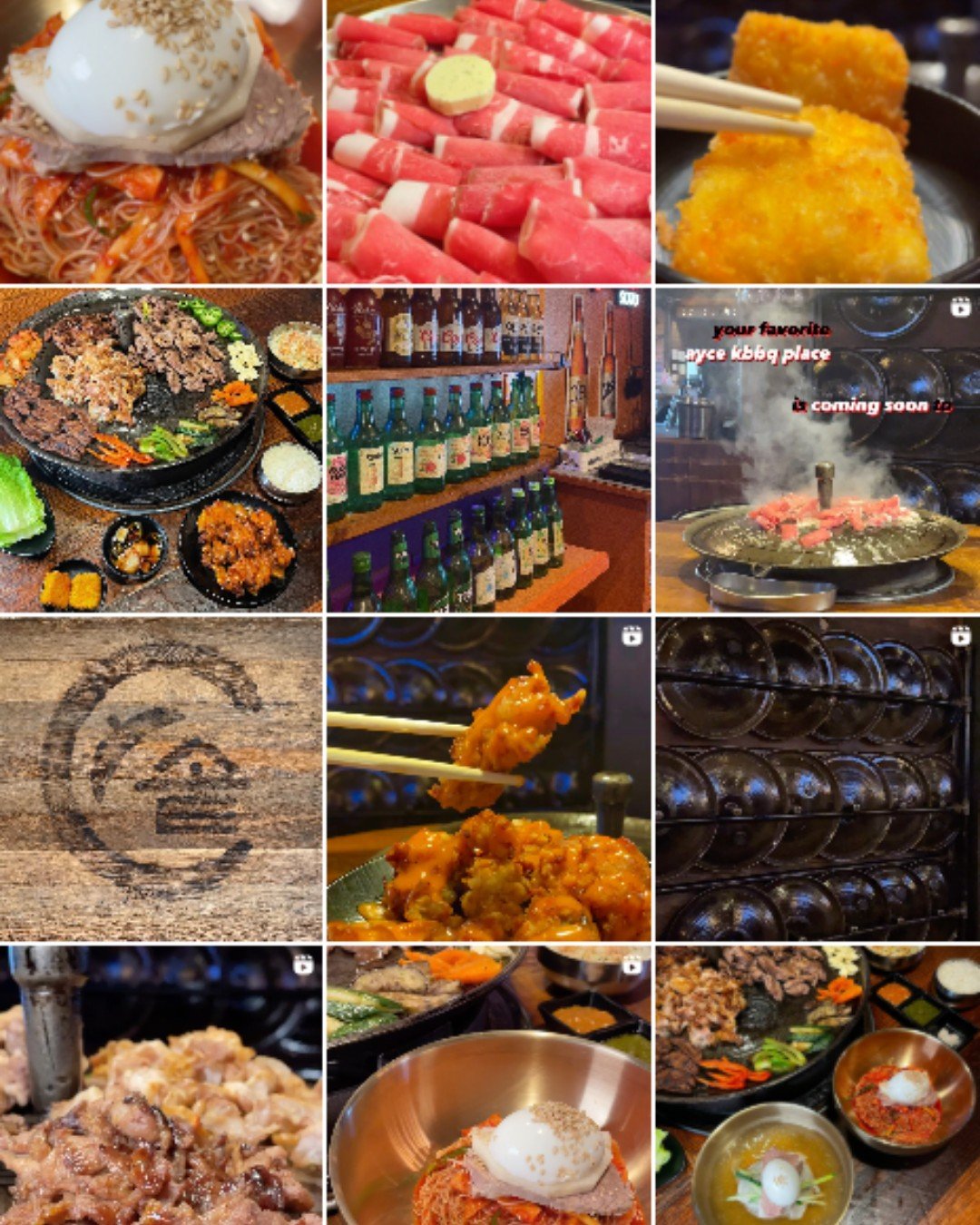
Task: Open the soju bottles shelf post
Action: pos(488,450)
